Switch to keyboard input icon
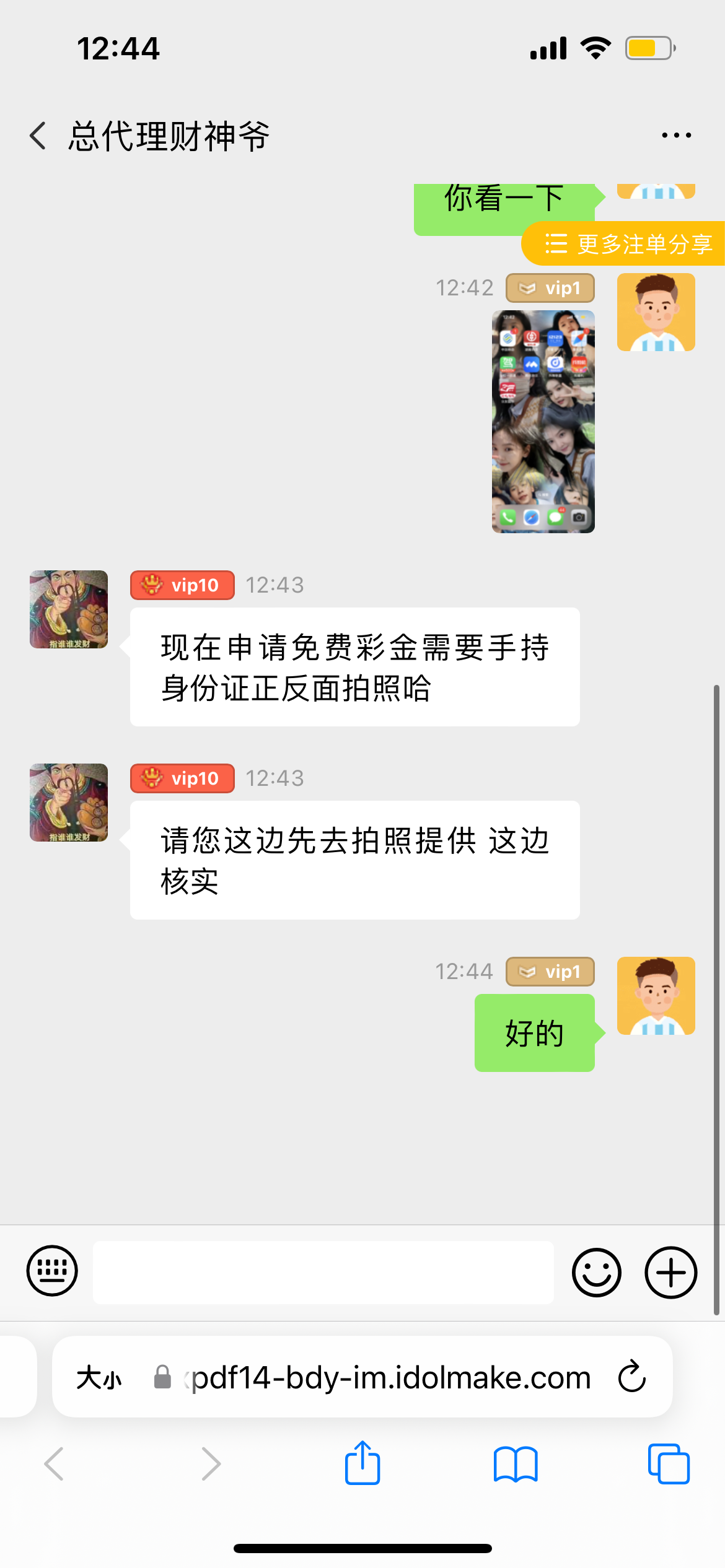 (52, 1271)
